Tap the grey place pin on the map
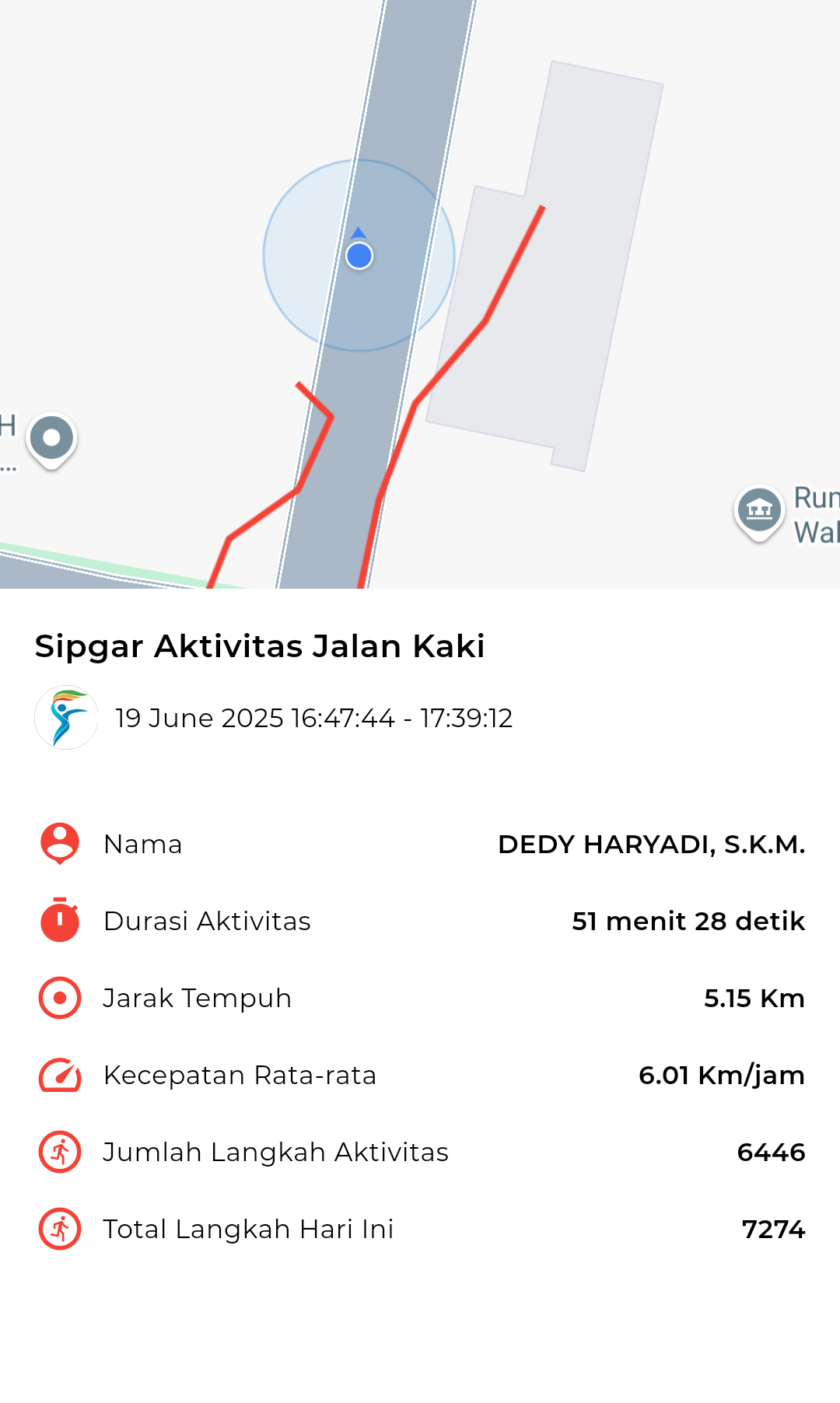Screen dimensions: 840x1403 click(51, 440)
